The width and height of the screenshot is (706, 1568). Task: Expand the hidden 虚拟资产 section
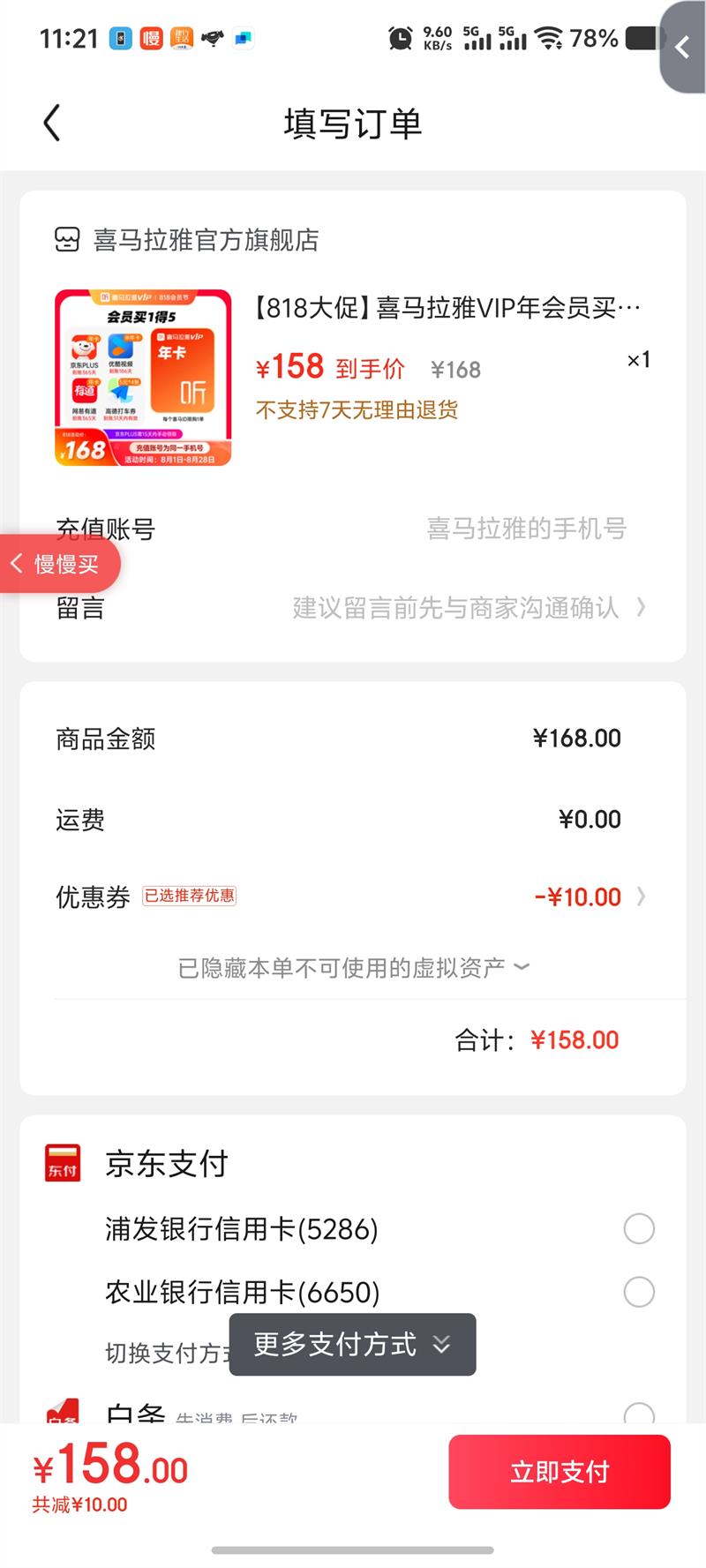tap(353, 968)
